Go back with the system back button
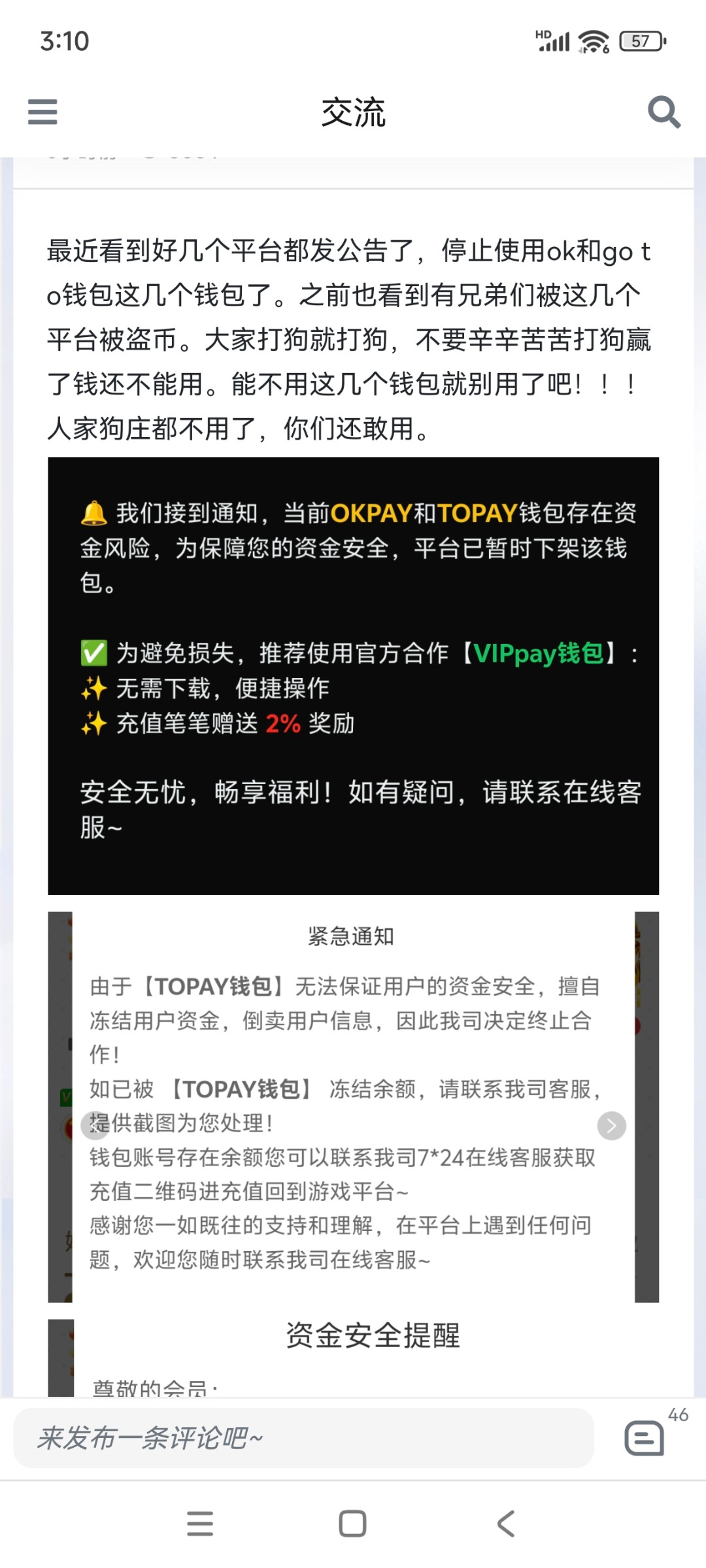706x1568 pixels. 506,1524
